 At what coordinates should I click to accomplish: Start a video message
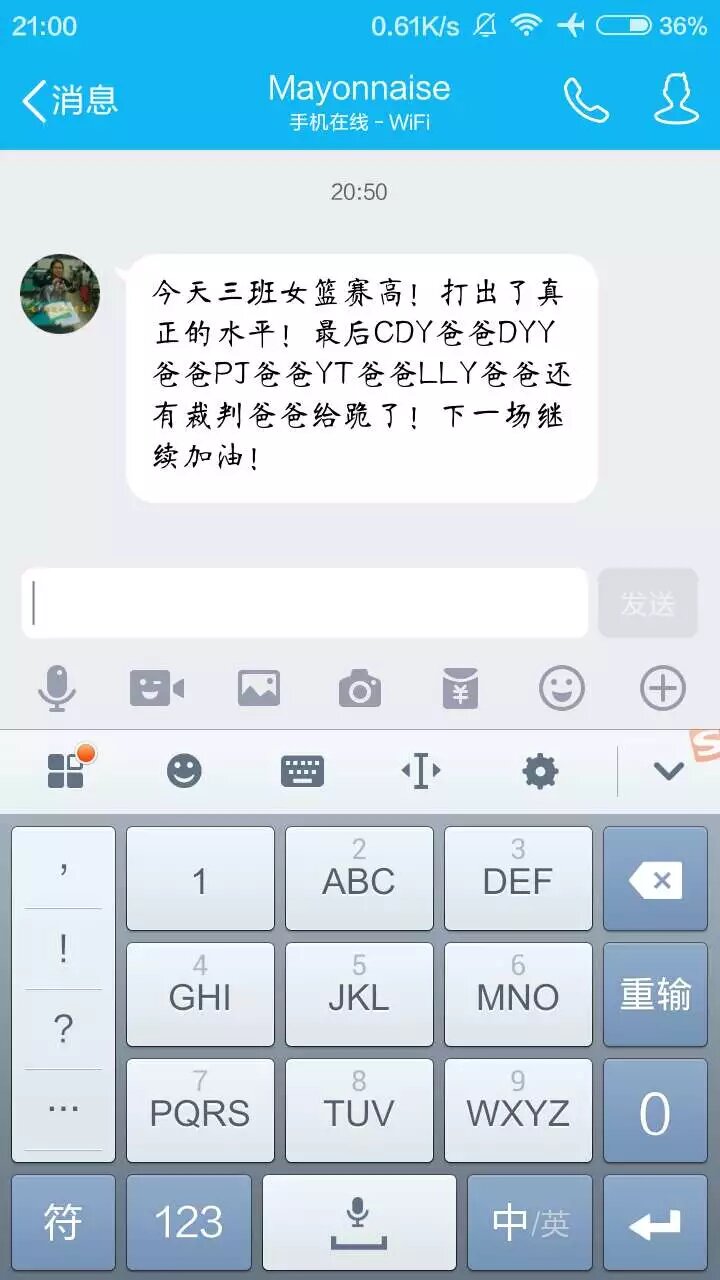pyautogui.click(x=157, y=688)
